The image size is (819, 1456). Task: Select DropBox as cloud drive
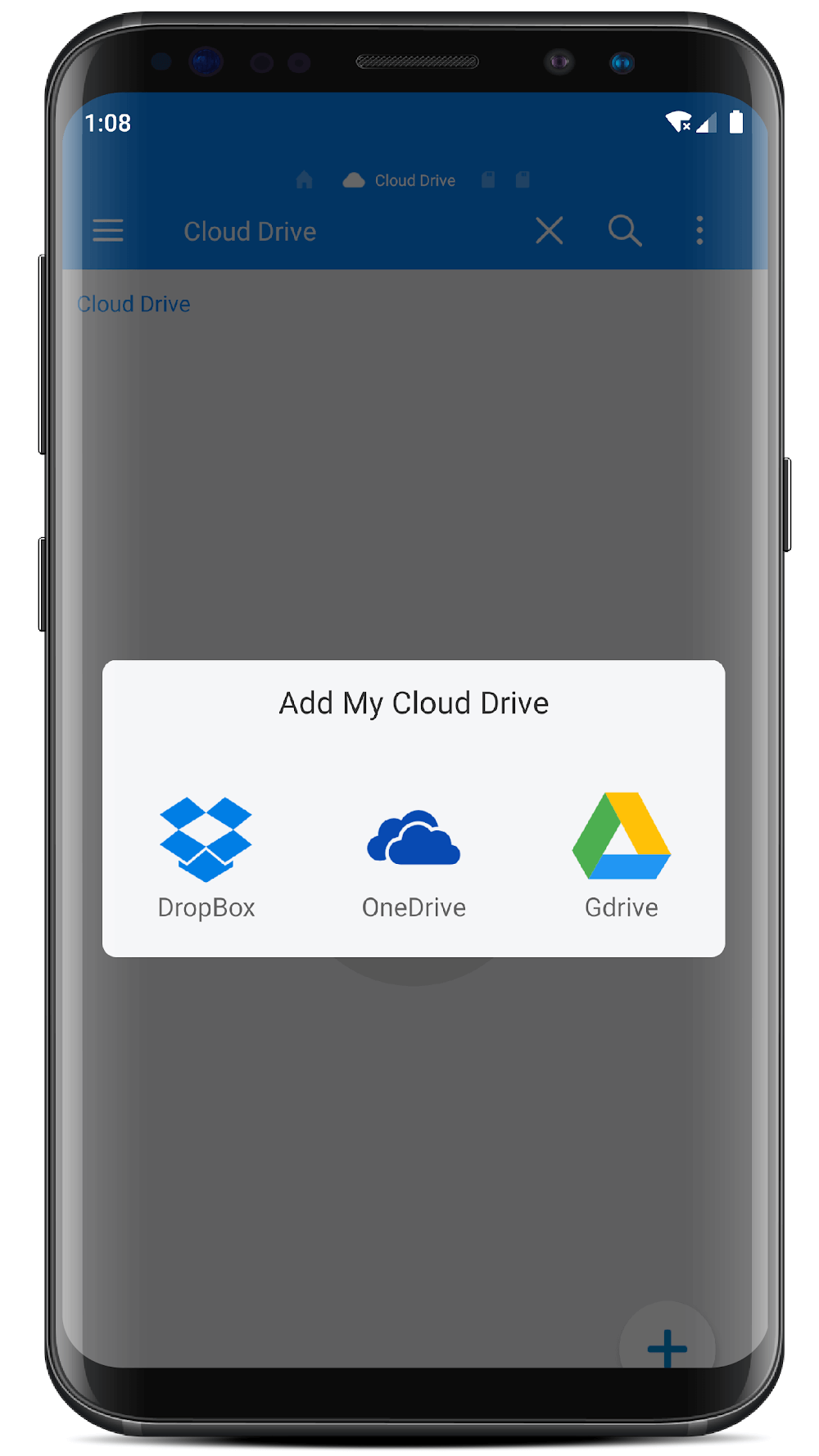point(206,855)
